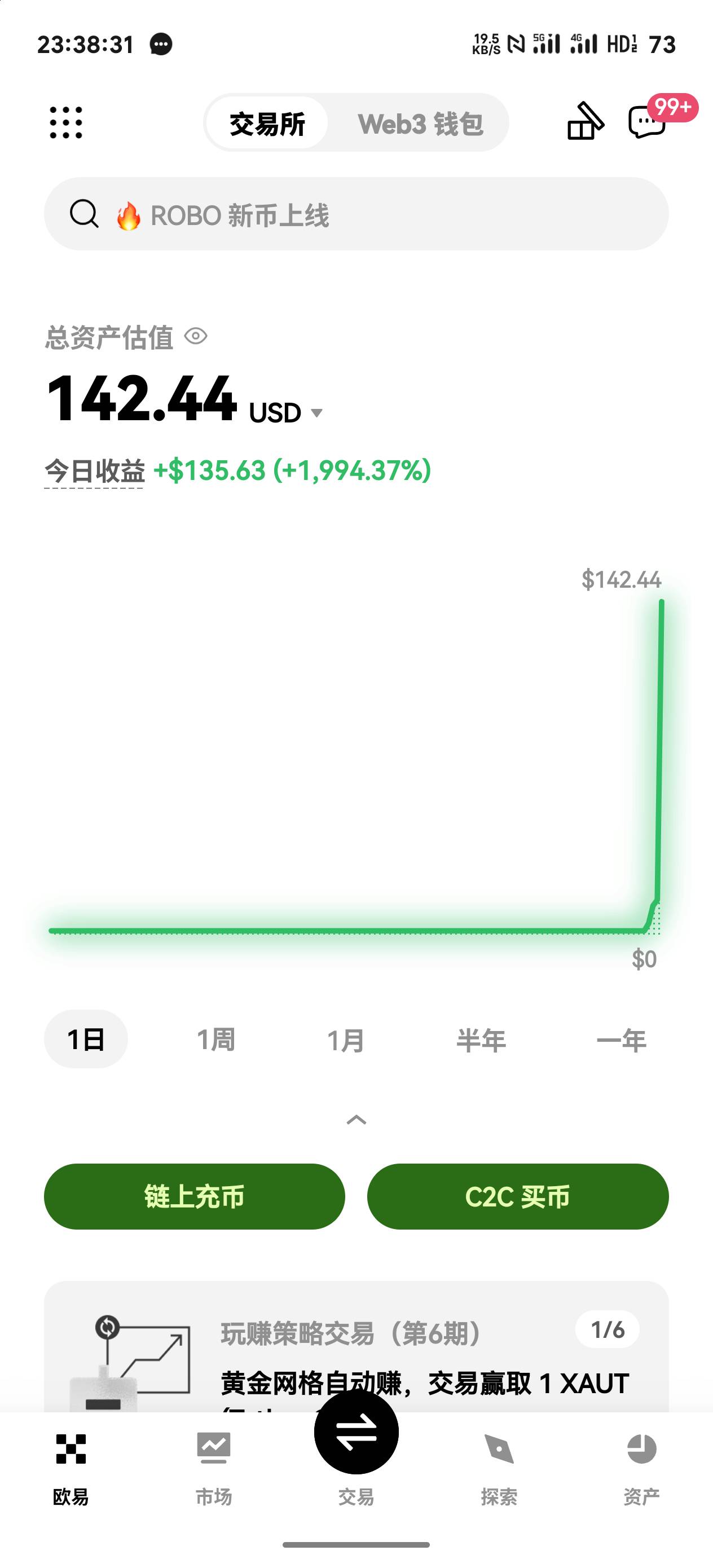Hide the total asset value with eye icon
Screen dimensions: 713x1568
tap(196, 336)
